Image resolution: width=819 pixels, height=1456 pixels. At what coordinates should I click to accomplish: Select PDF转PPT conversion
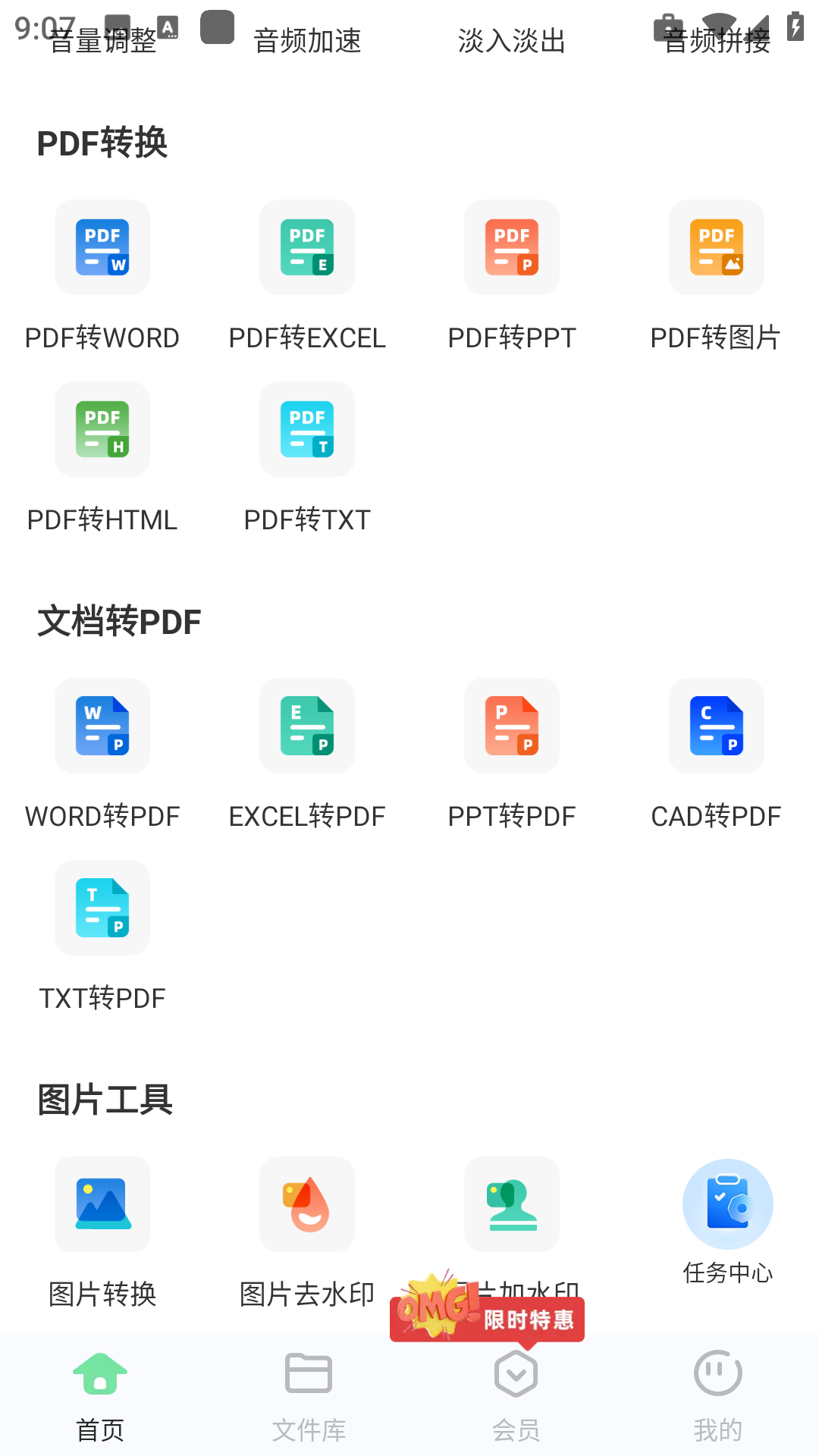click(x=512, y=248)
